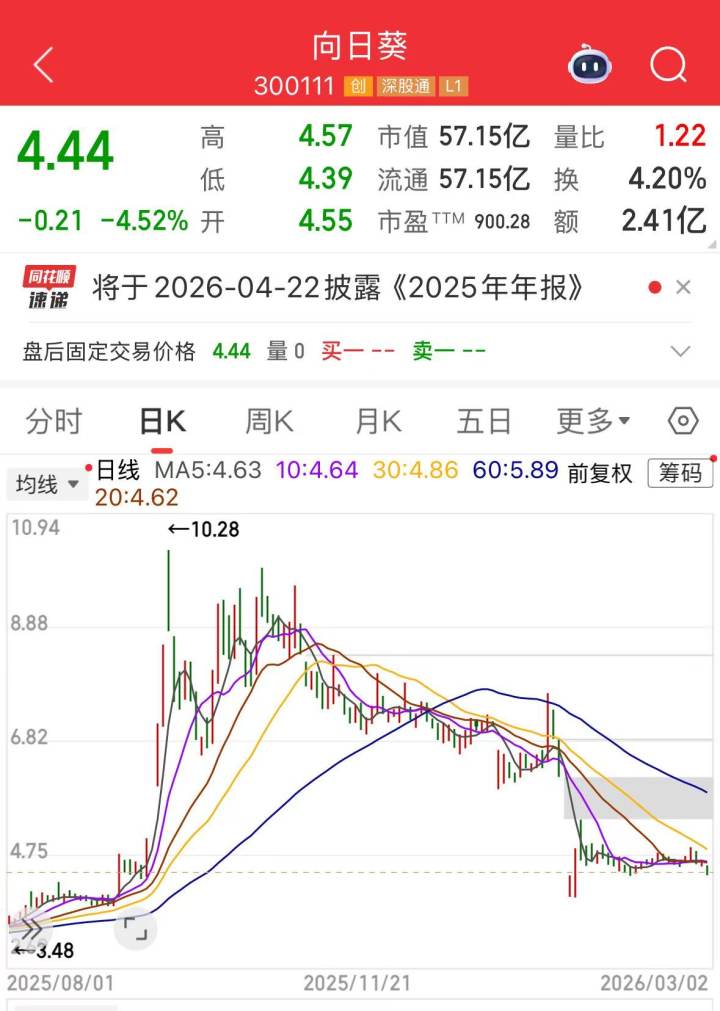Tap the 筹码 button
The image size is (720, 1011).
pos(680,473)
